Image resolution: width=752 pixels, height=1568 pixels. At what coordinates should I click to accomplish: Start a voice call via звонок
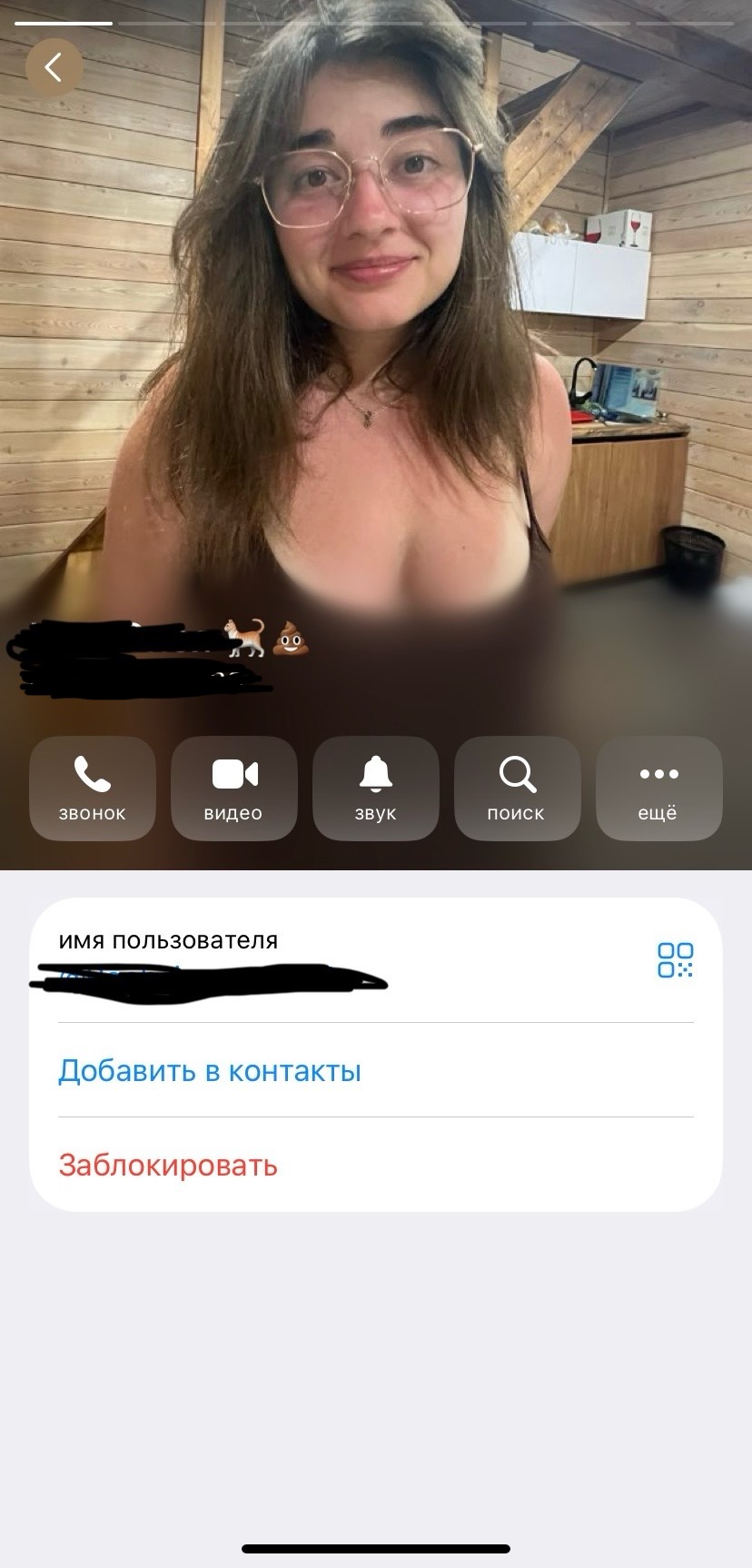(93, 789)
